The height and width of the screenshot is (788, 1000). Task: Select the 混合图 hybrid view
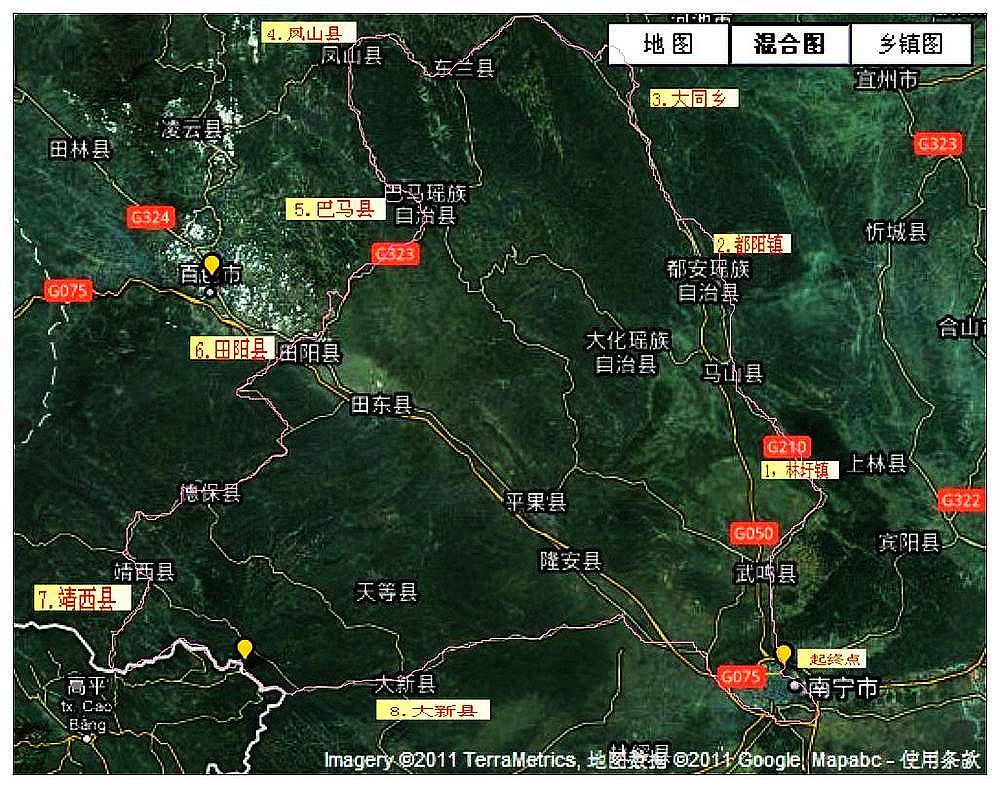789,44
